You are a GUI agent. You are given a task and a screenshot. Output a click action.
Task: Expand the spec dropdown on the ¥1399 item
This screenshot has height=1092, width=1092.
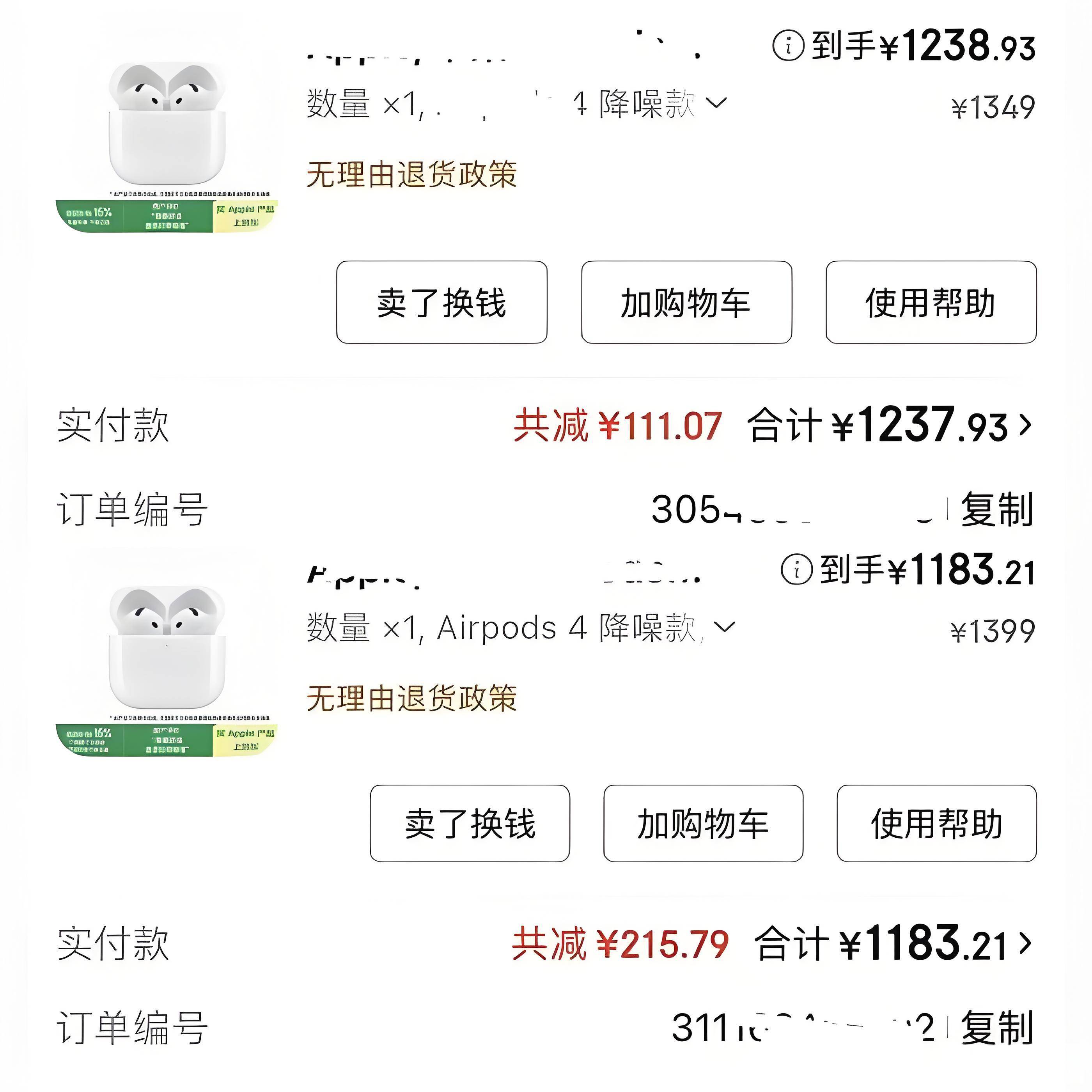point(725,626)
